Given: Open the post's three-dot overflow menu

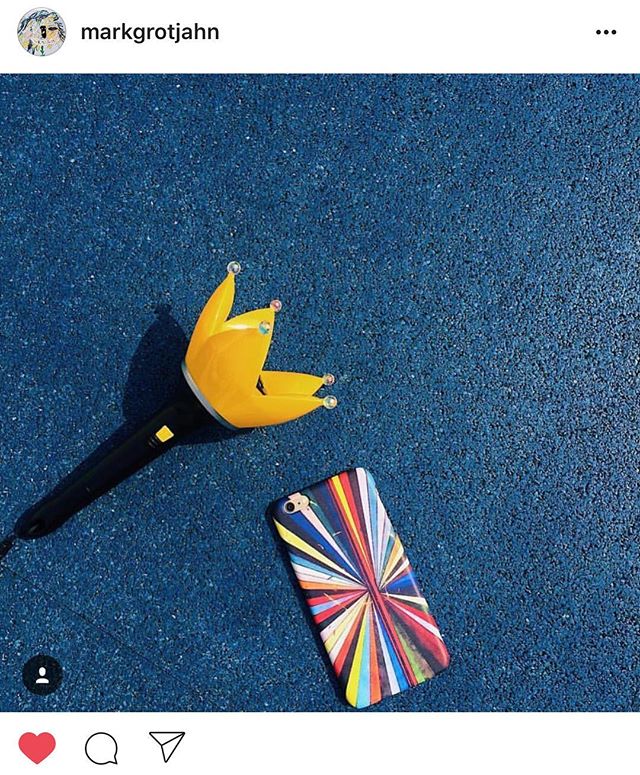Looking at the screenshot, I should pos(606,32).
